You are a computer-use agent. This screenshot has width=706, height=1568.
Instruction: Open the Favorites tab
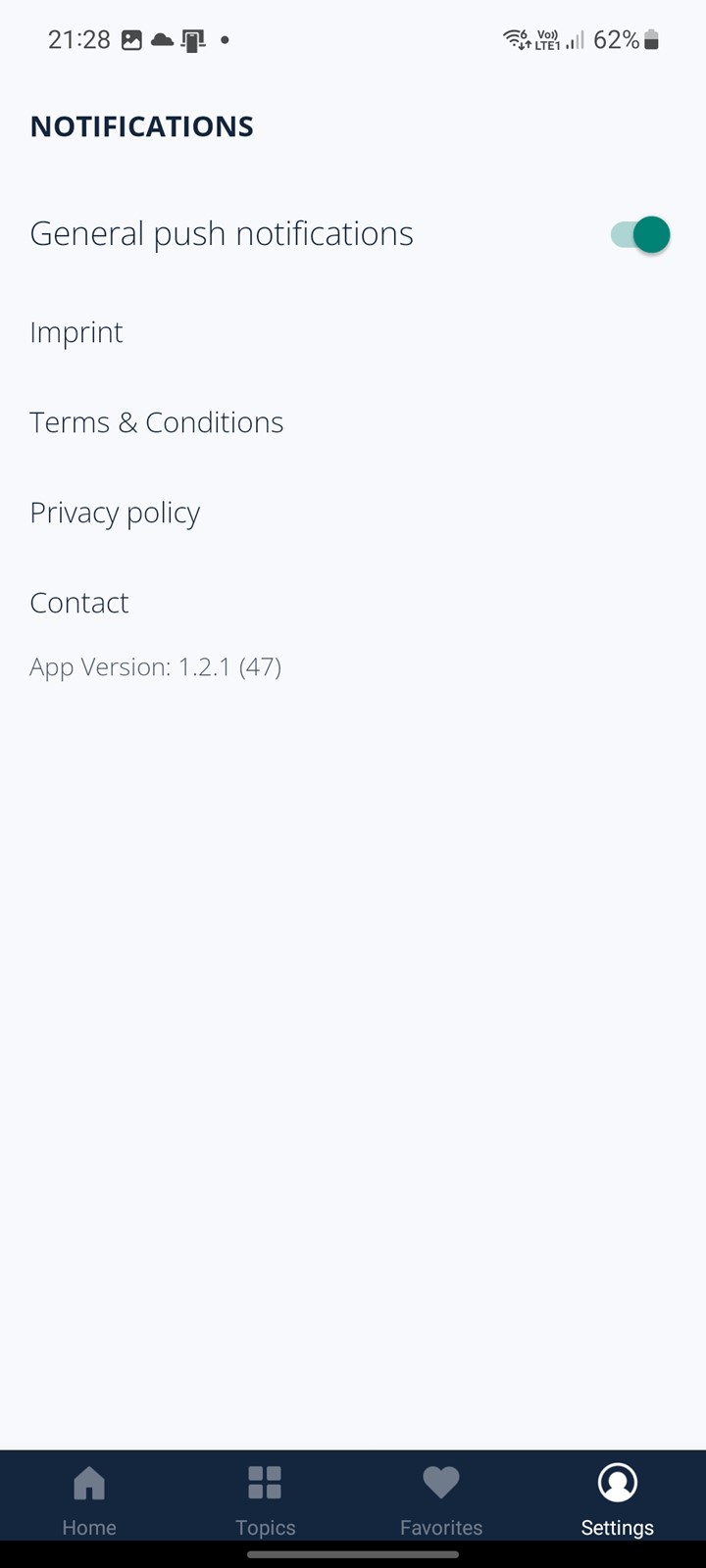tap(441, 1499)
